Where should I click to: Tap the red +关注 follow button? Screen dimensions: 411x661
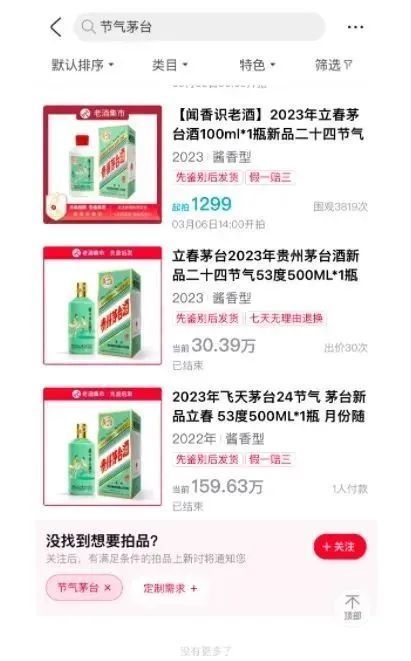point(340,547)
